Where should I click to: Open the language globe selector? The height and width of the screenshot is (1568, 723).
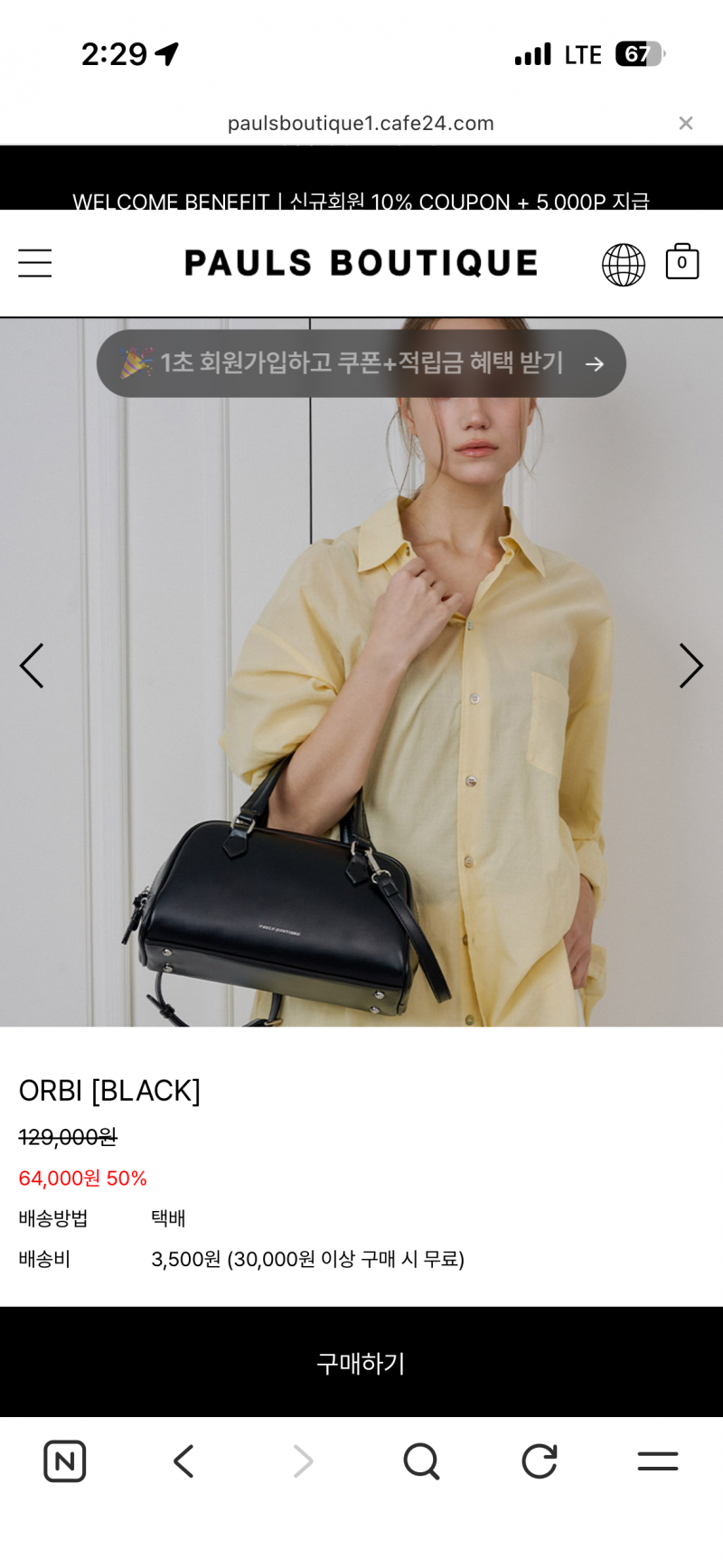[623, 264]
